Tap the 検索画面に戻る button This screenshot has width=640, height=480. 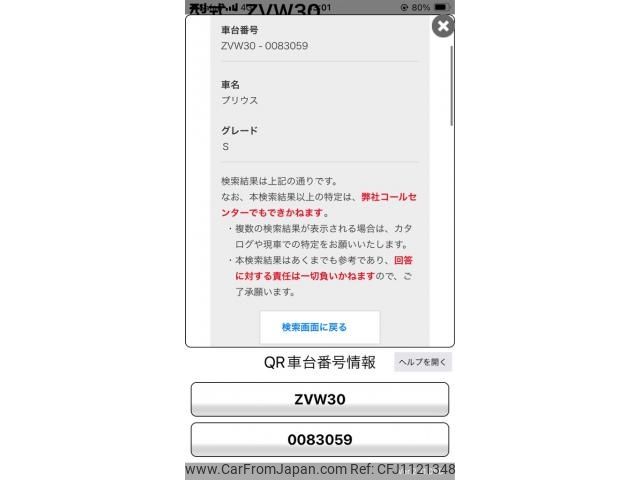pos(320,327)
